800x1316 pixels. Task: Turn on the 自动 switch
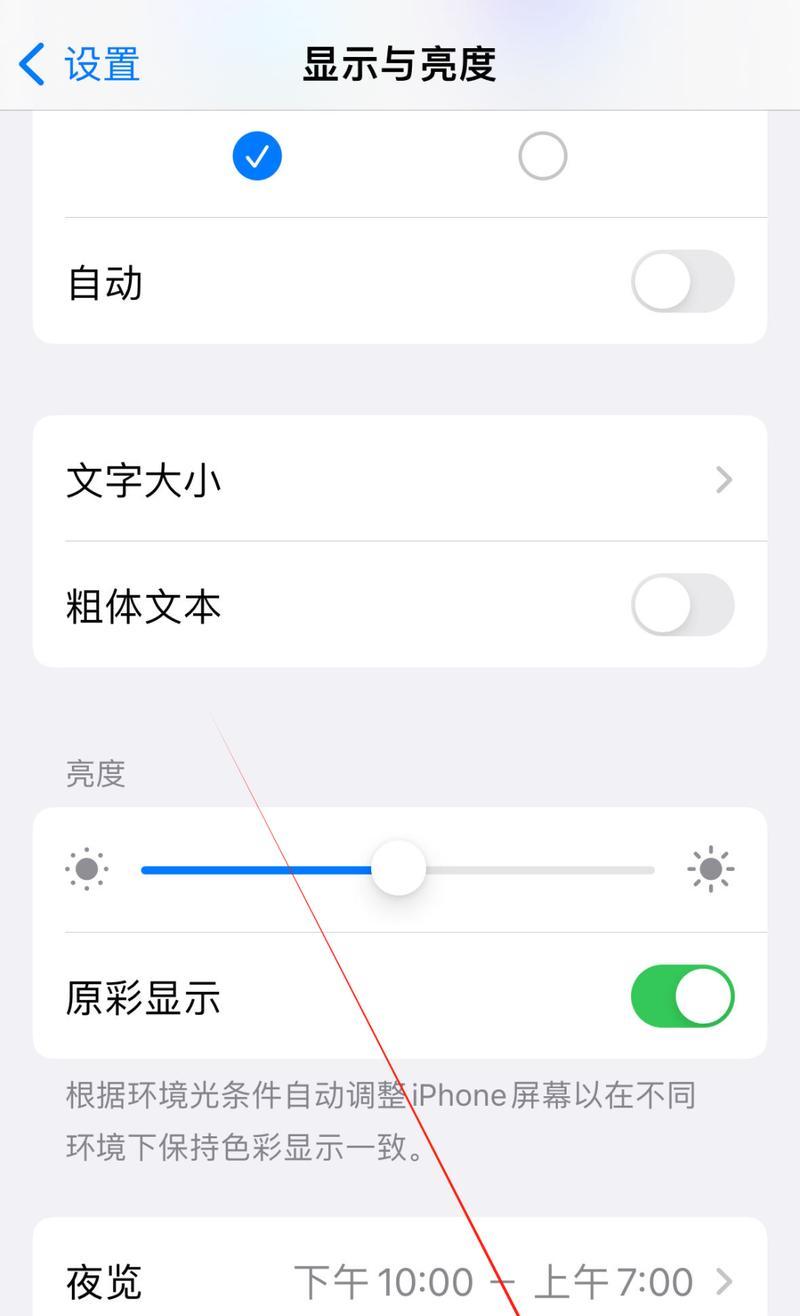click(683, 281)
